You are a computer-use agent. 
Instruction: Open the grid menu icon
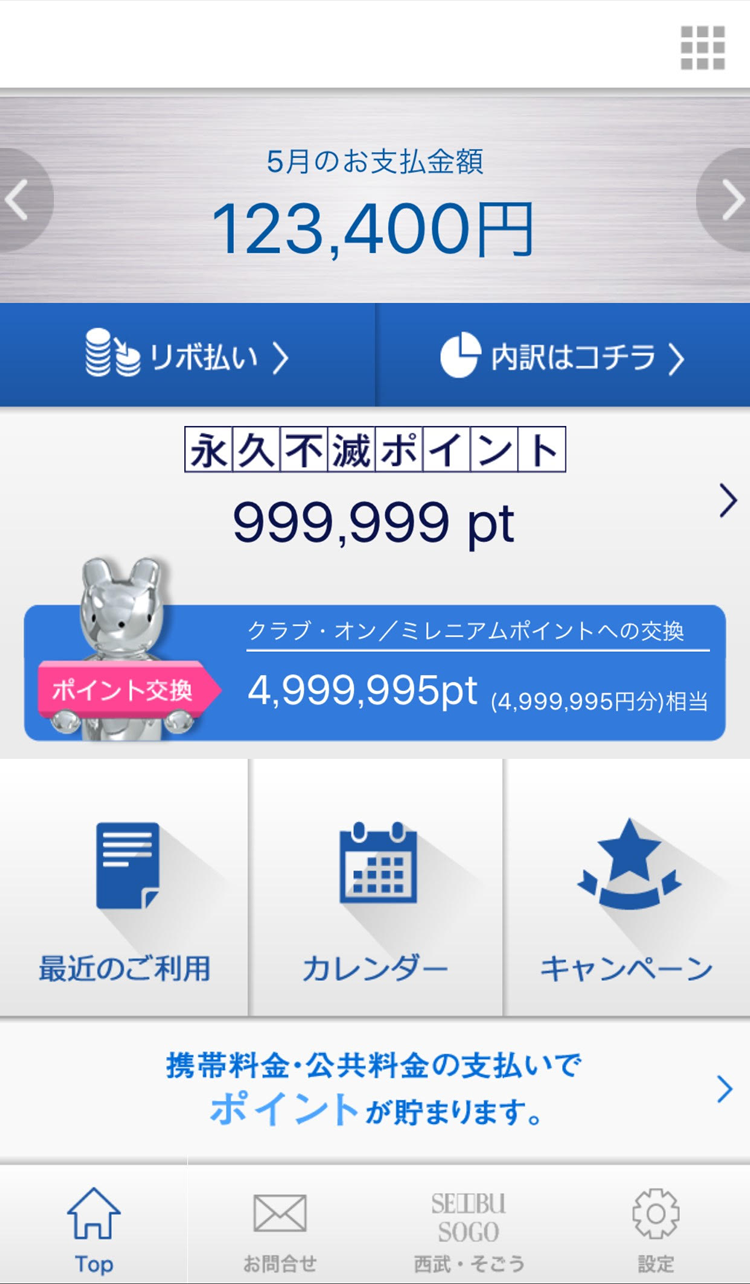point(703,48)
